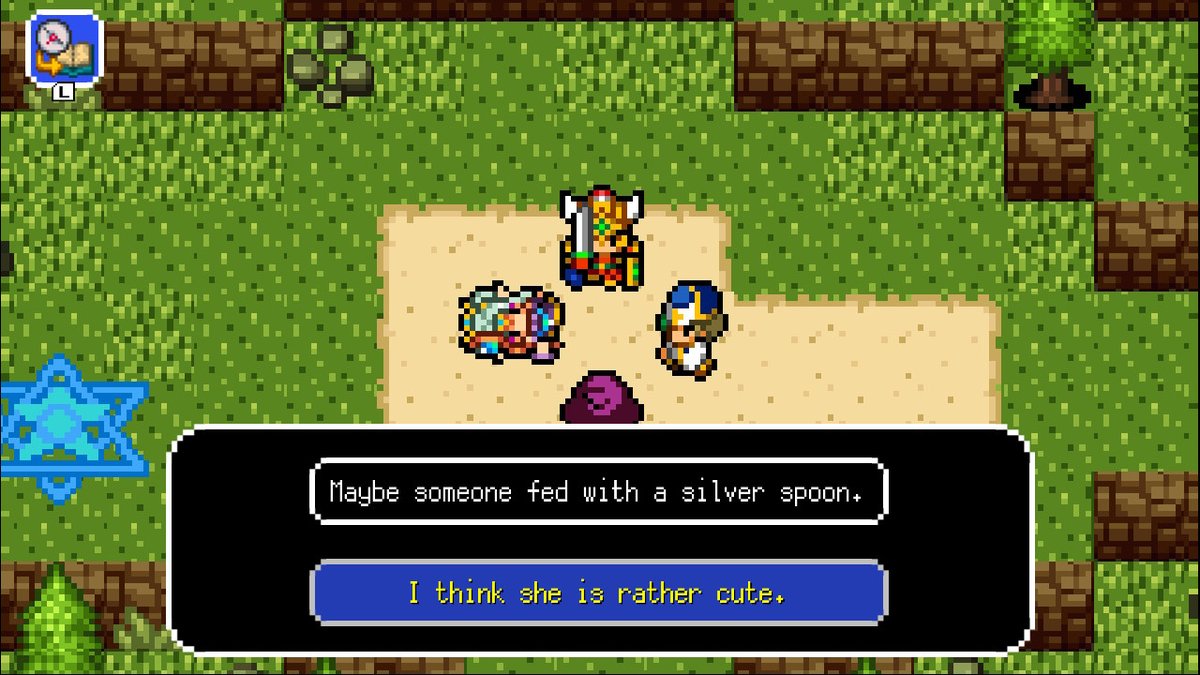This screenshot has width=1200, height=675.
Task: Open the map compass icon
Action: (x=65, y=47)
